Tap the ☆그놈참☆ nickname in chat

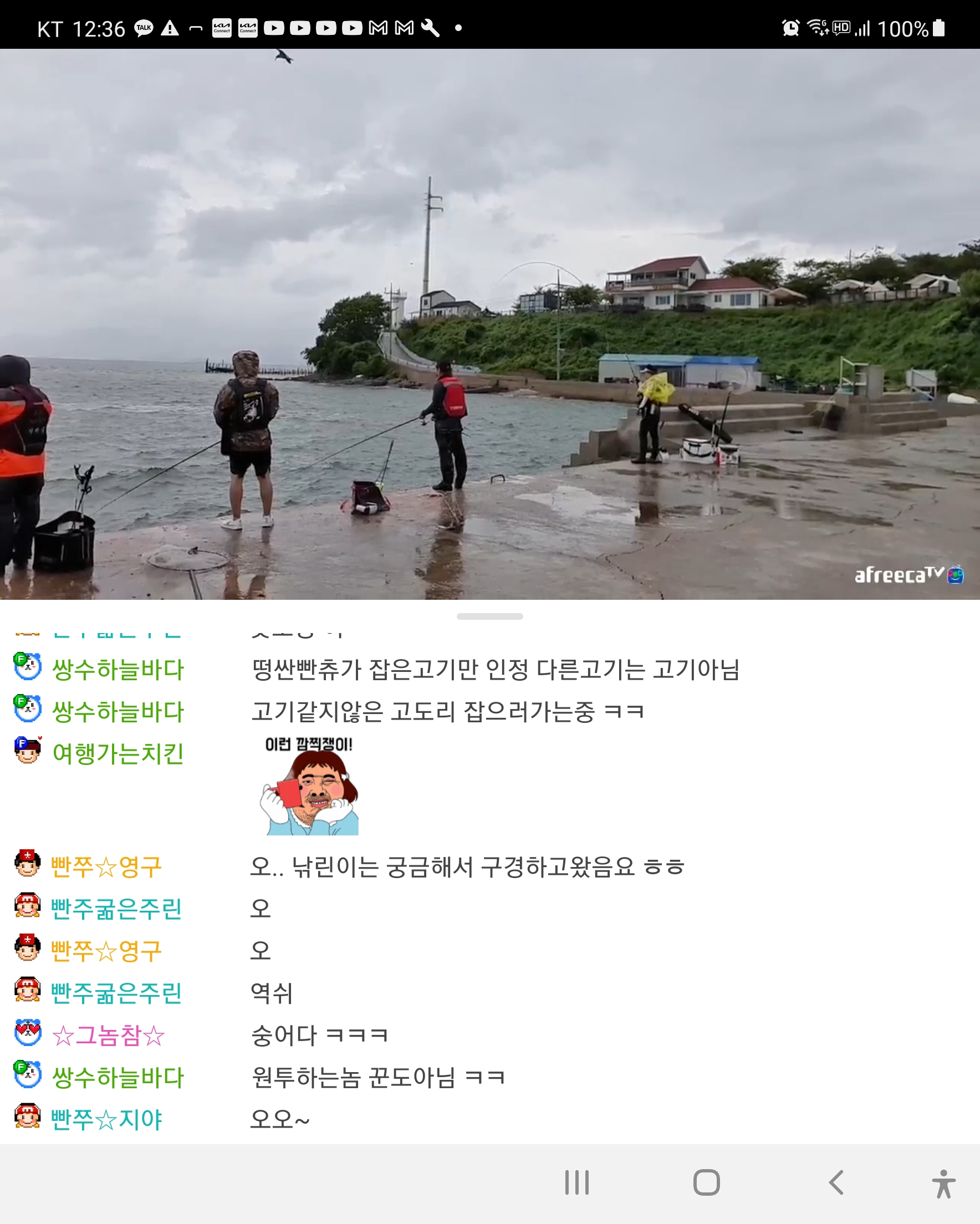(108, 1035)
